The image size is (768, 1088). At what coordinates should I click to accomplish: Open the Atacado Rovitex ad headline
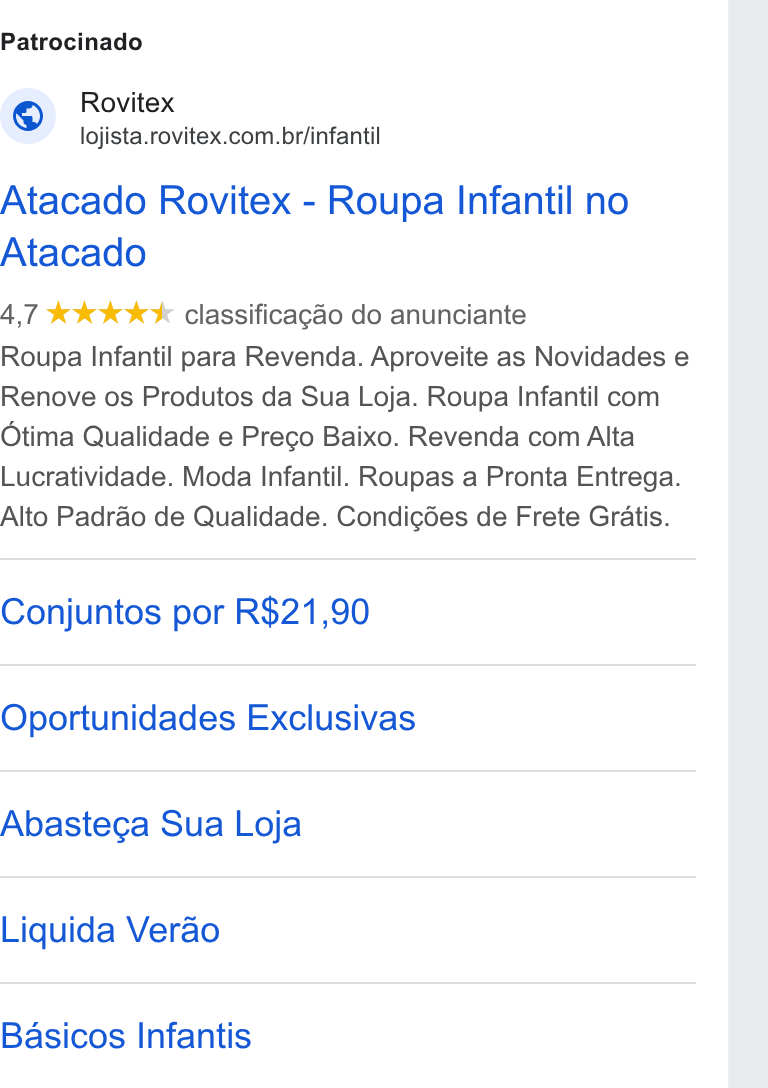tap(314, 226)
